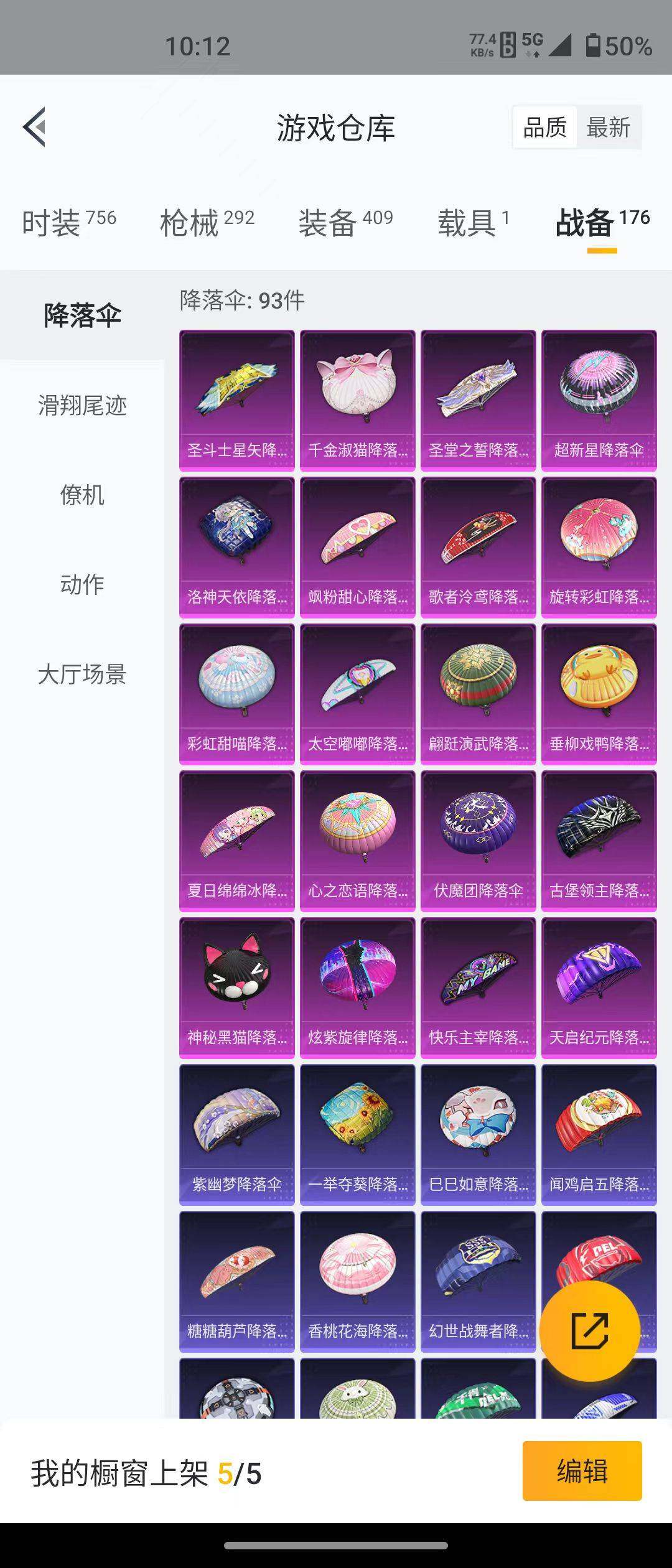
Task: Open the orange share floating button
Action: click(590, 1330)
